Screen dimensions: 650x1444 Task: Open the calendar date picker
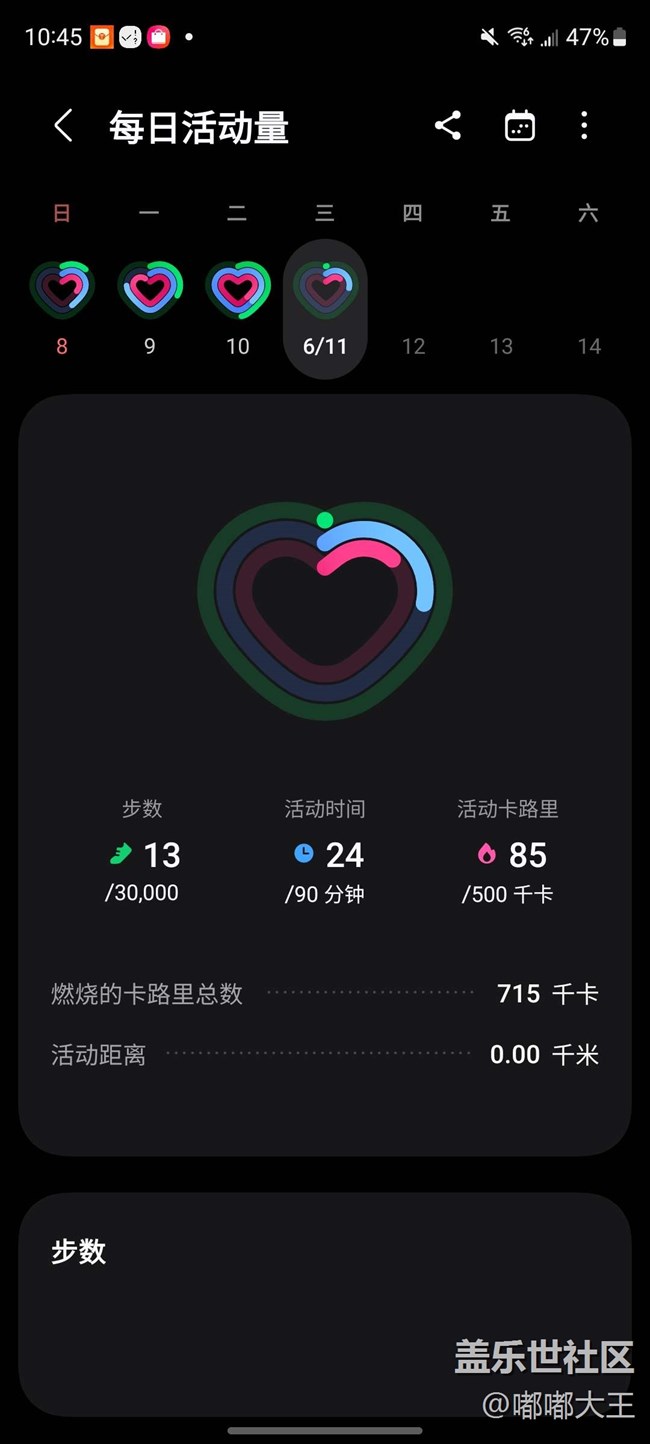[520, 126]
